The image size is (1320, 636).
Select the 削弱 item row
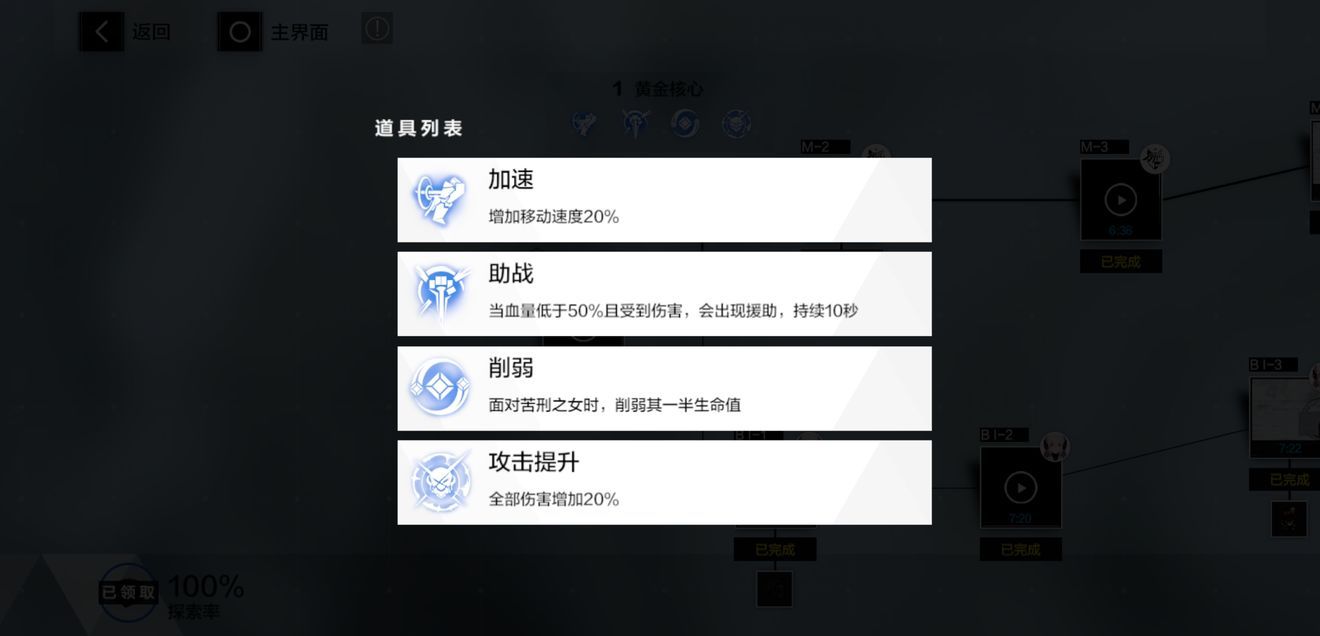point(664,388)
